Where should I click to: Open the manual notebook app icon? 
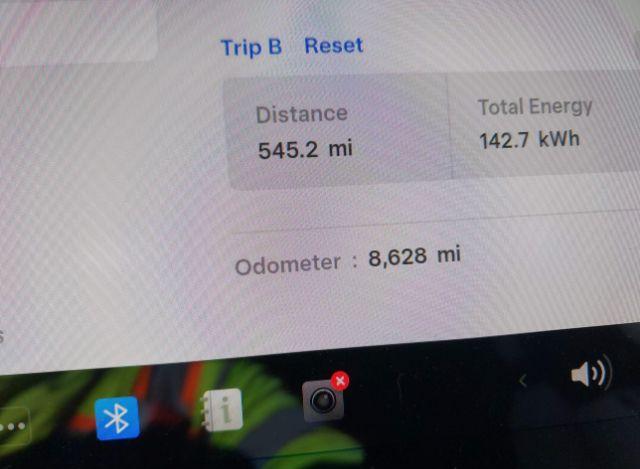[221, 409]
